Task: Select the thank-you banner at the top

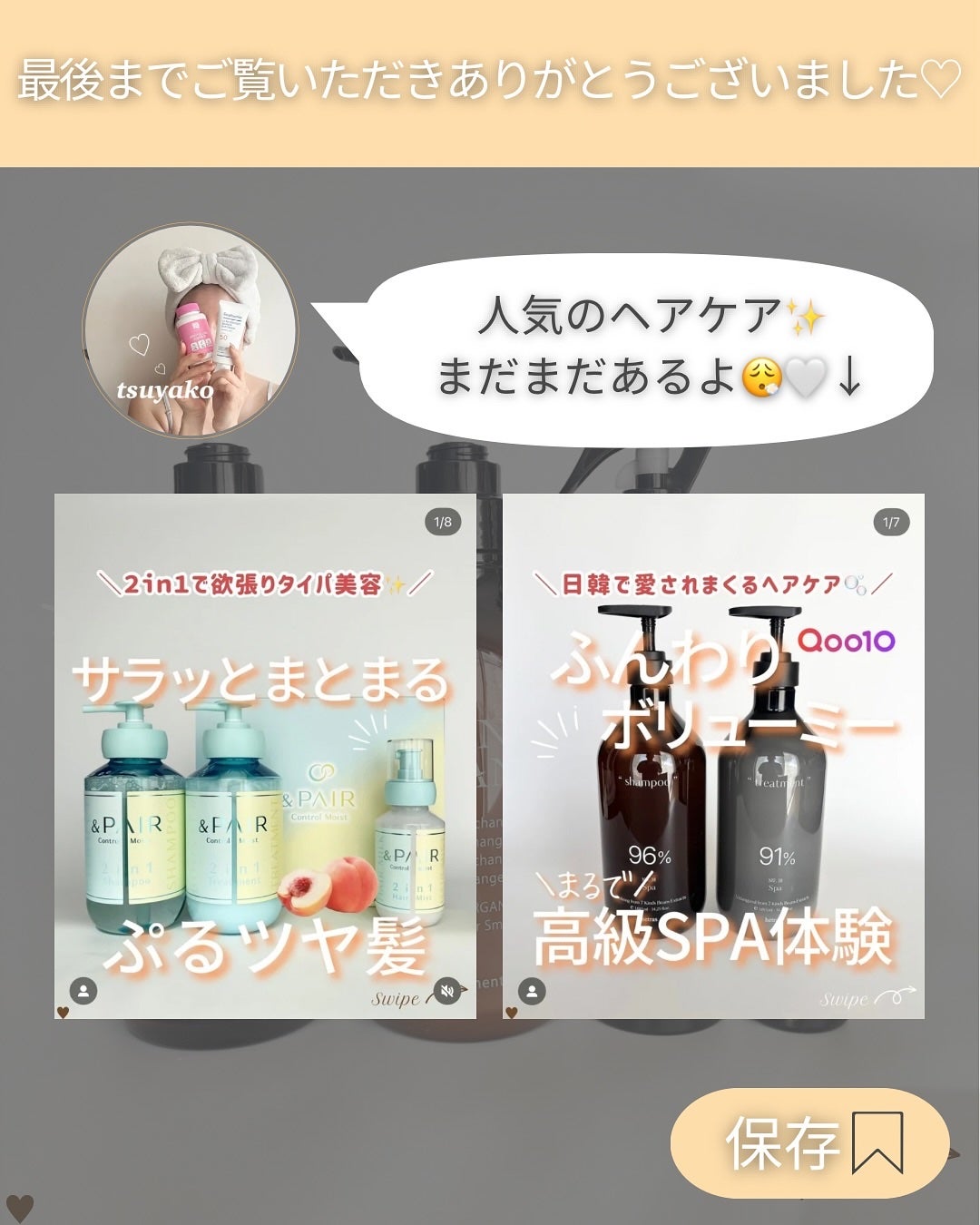Action: pyautogui.click(x=490, y=80)
